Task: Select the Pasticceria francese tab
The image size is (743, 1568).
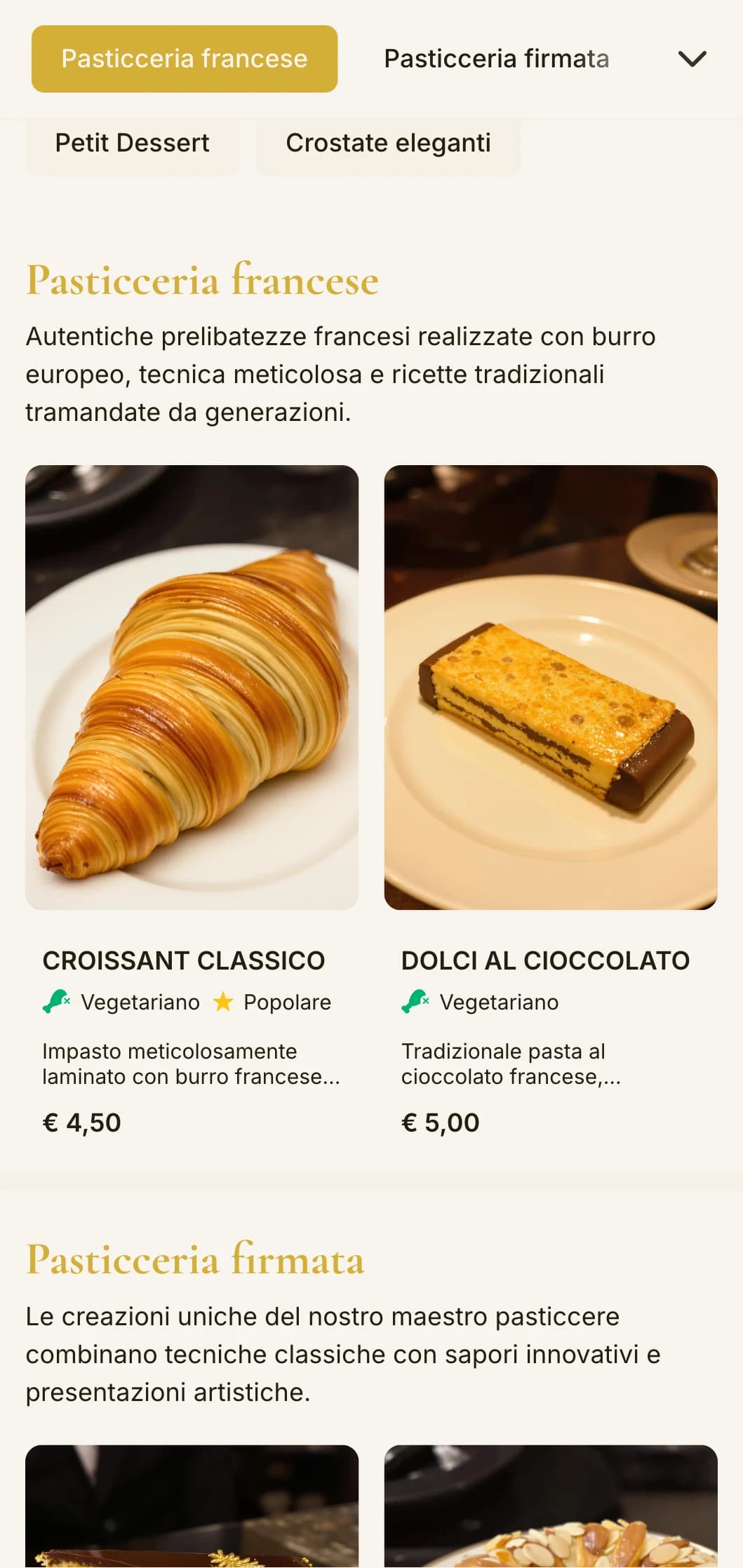Action: [x=184, y=59]
